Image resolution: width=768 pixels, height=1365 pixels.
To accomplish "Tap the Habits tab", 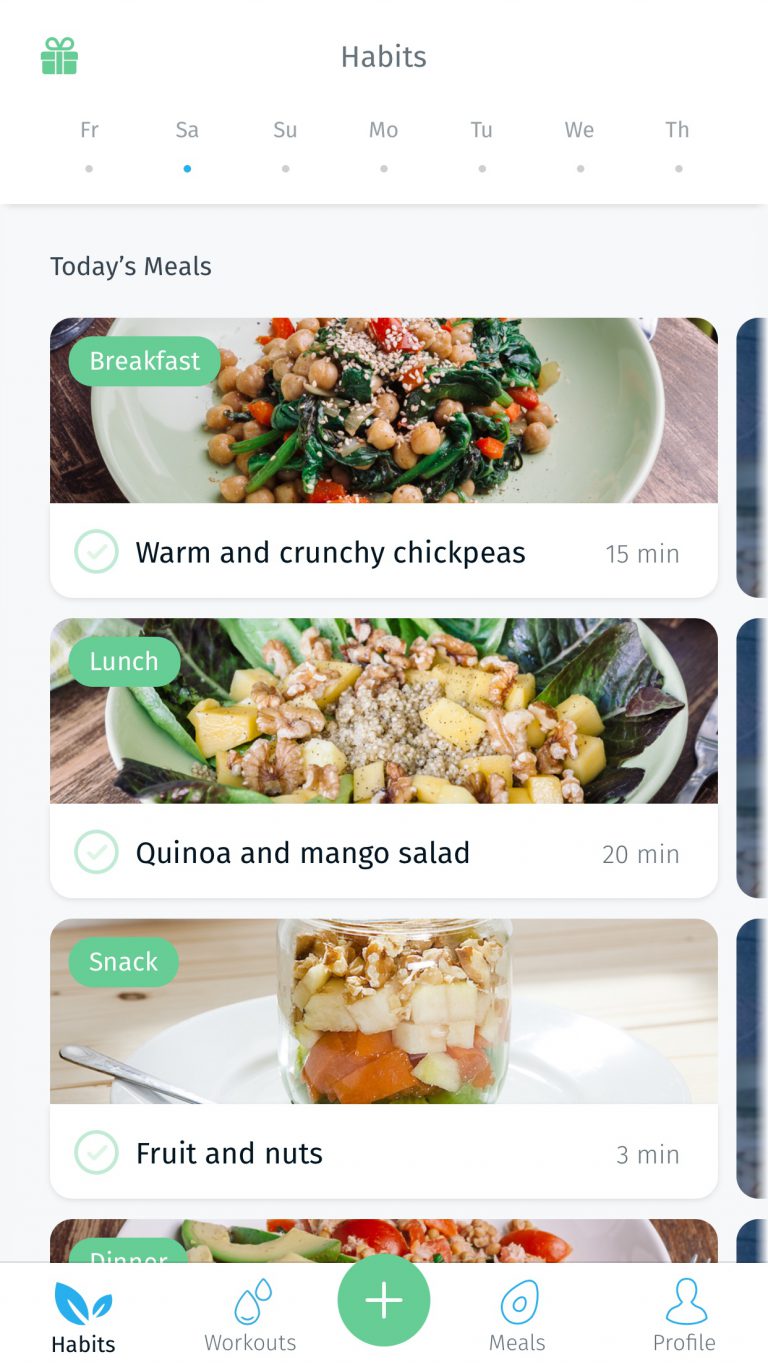I will 83,1315.
